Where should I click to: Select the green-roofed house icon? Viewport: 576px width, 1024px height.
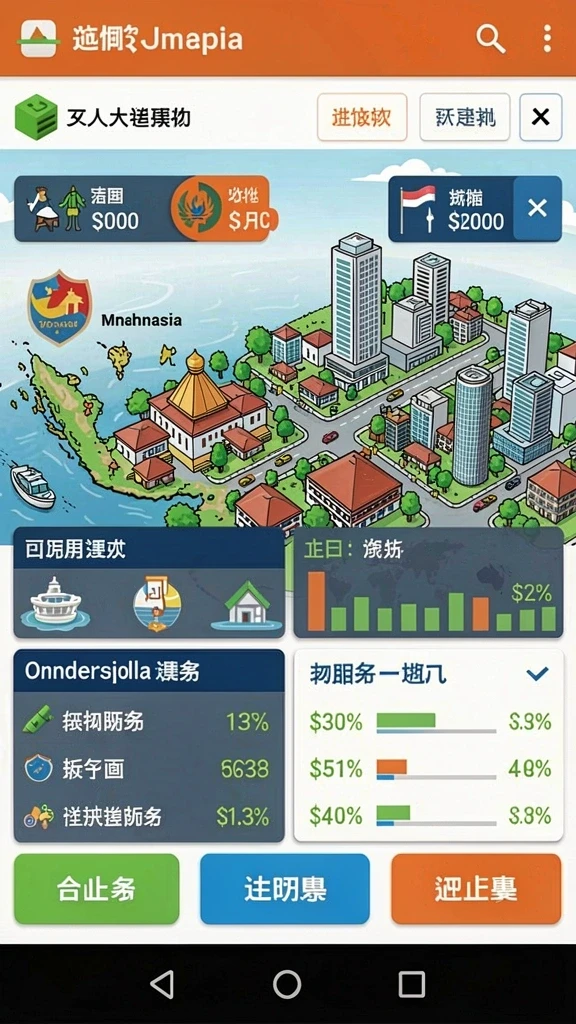tap(247, 604)
